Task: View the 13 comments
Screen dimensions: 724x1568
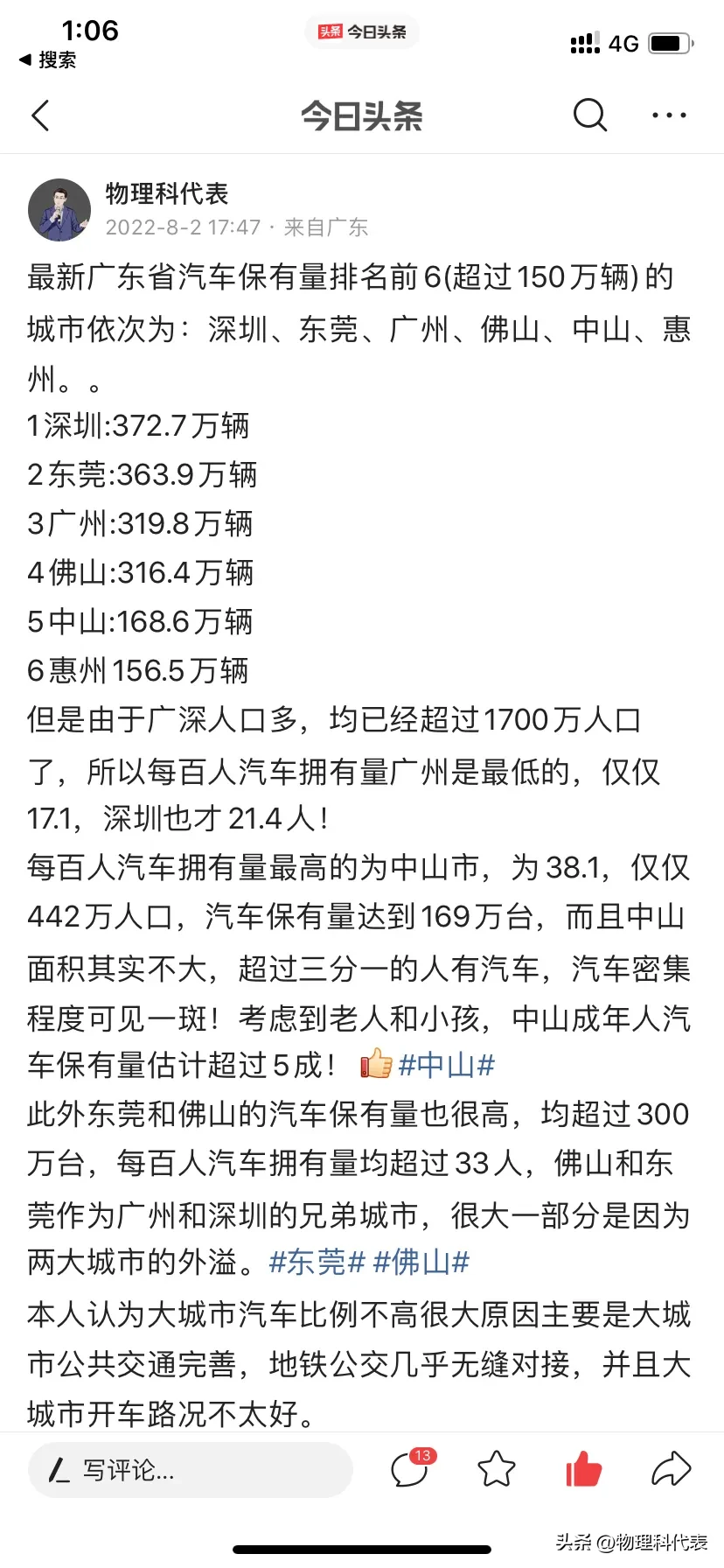Action: click(412, 1468)
